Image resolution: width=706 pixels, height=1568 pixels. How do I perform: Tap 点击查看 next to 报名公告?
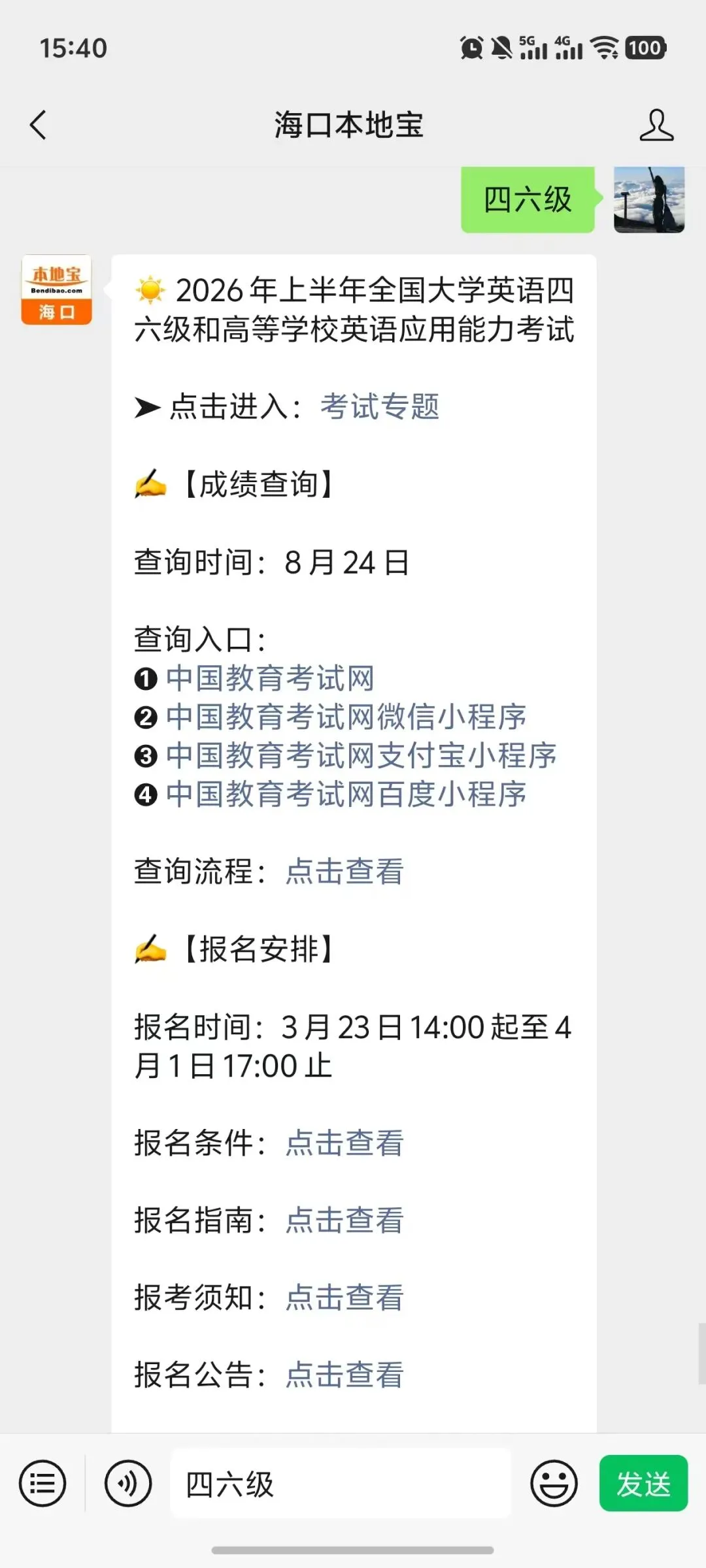pyautogui.click(x=345, y=1374)
